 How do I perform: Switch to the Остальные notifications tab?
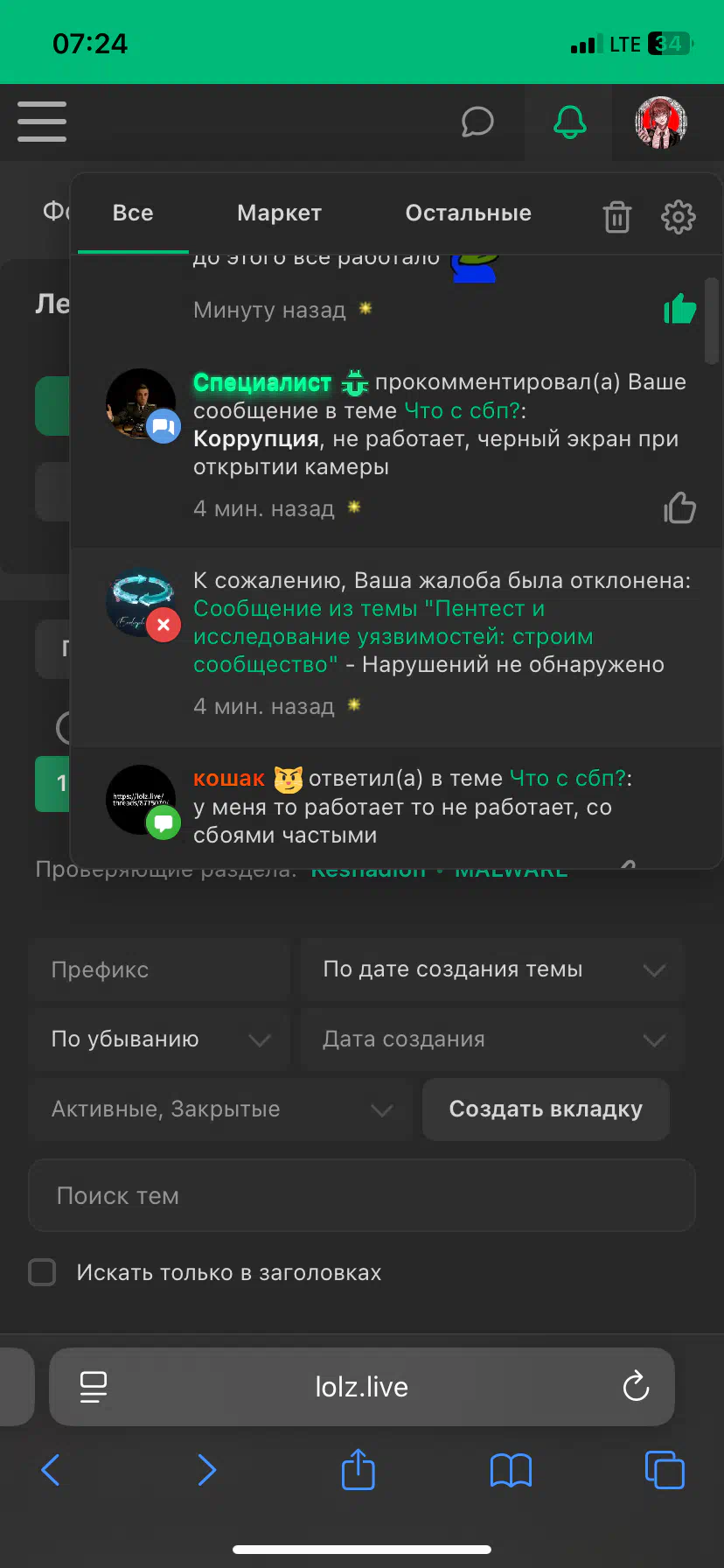tap(468, 213)
